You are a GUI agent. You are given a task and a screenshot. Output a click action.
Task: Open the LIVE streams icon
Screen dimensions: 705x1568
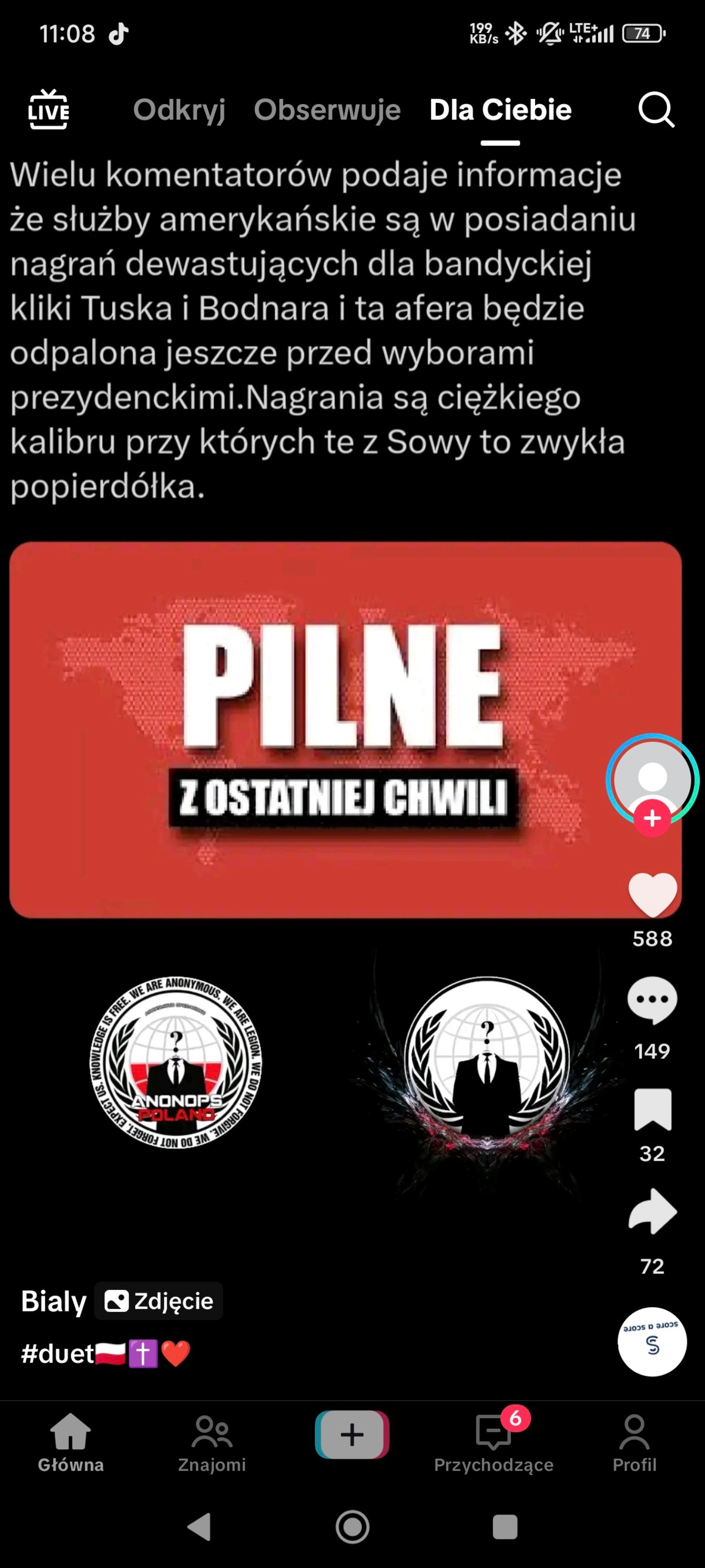[49, 109]
